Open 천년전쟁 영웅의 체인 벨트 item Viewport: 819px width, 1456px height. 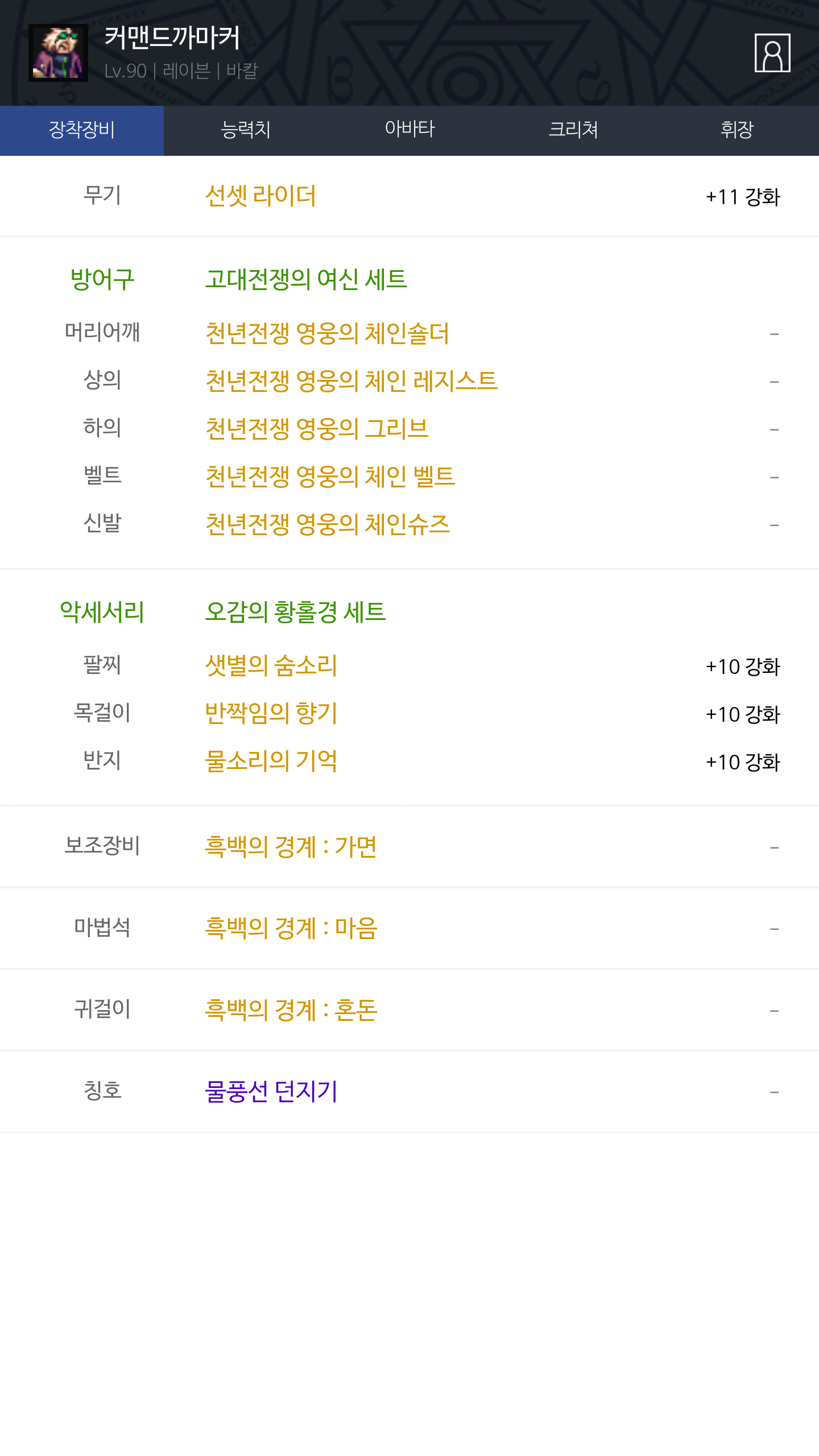tap(330, 477)
